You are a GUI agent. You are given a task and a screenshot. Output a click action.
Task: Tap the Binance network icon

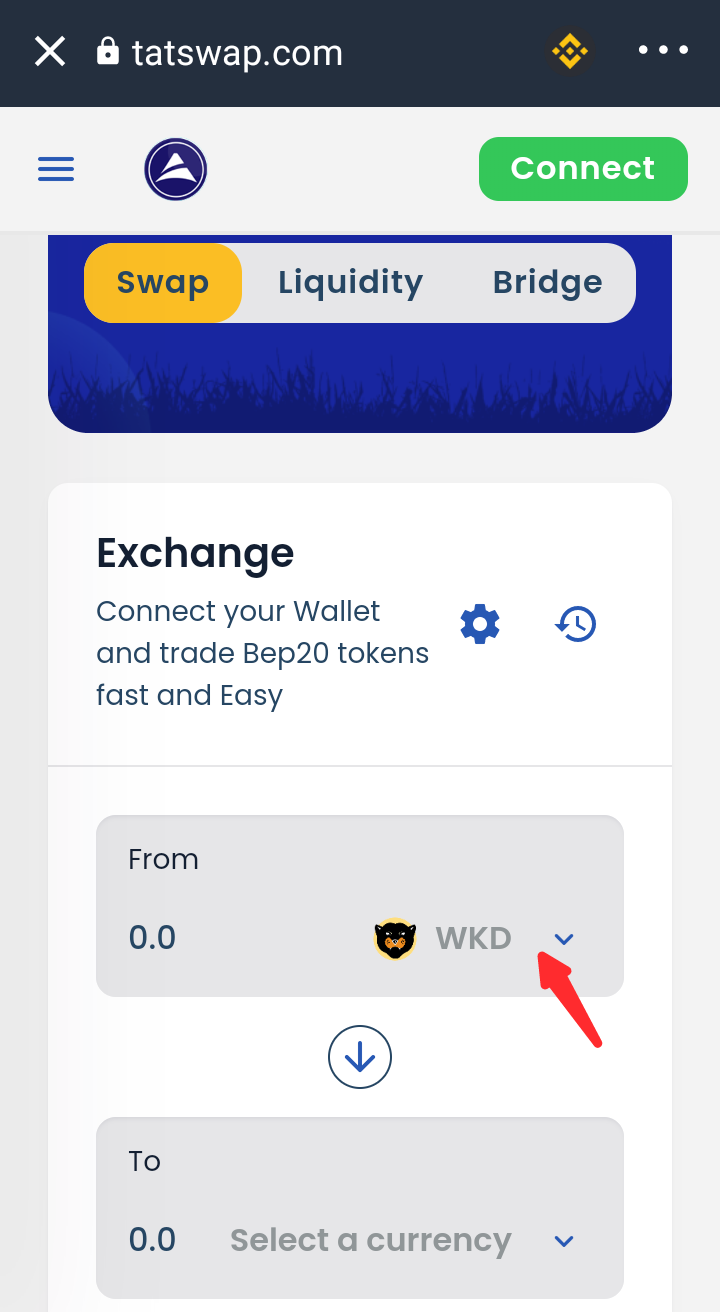(x=570, y=51)
